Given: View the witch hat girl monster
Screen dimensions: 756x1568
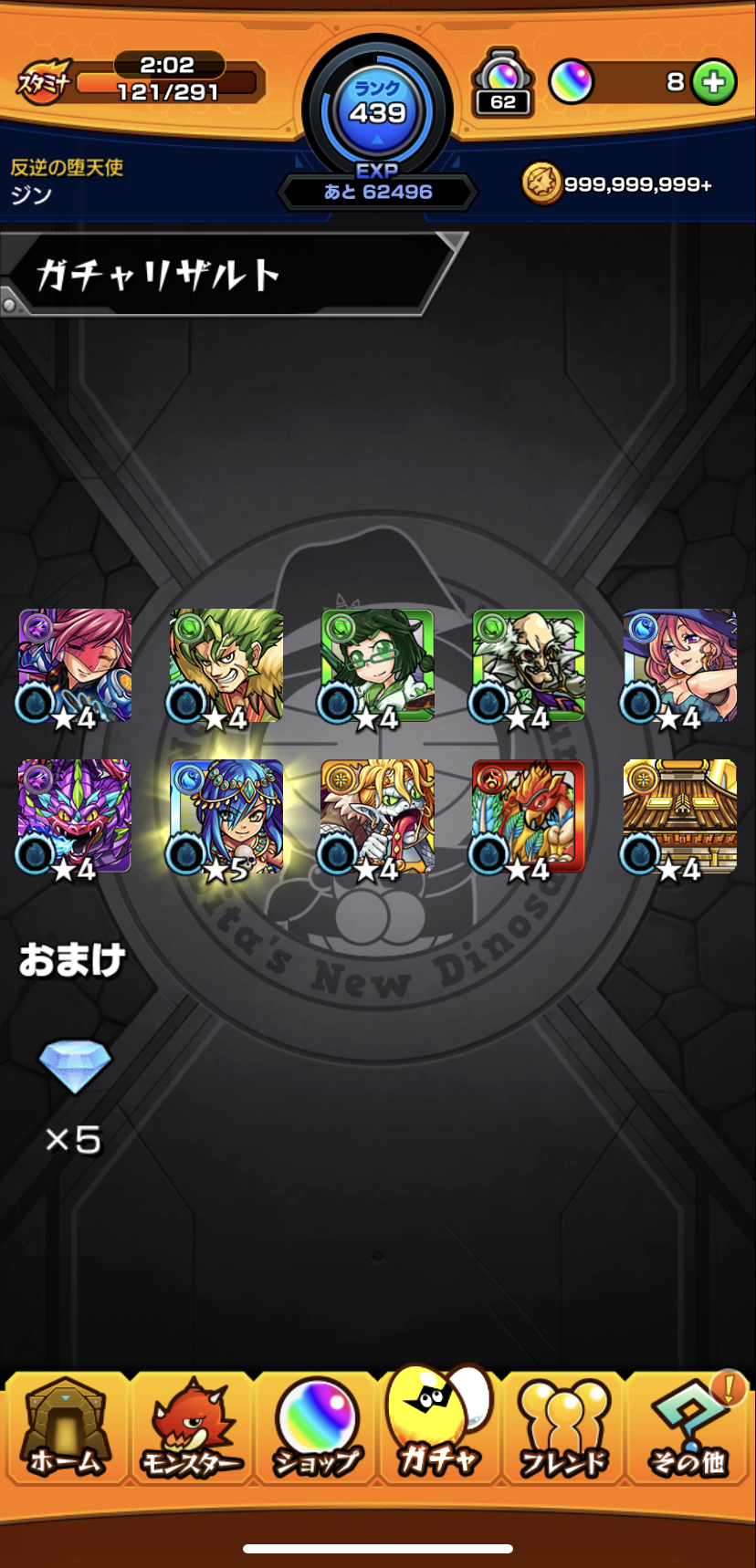Looking at the screenshot, I should tap(679, 666).
